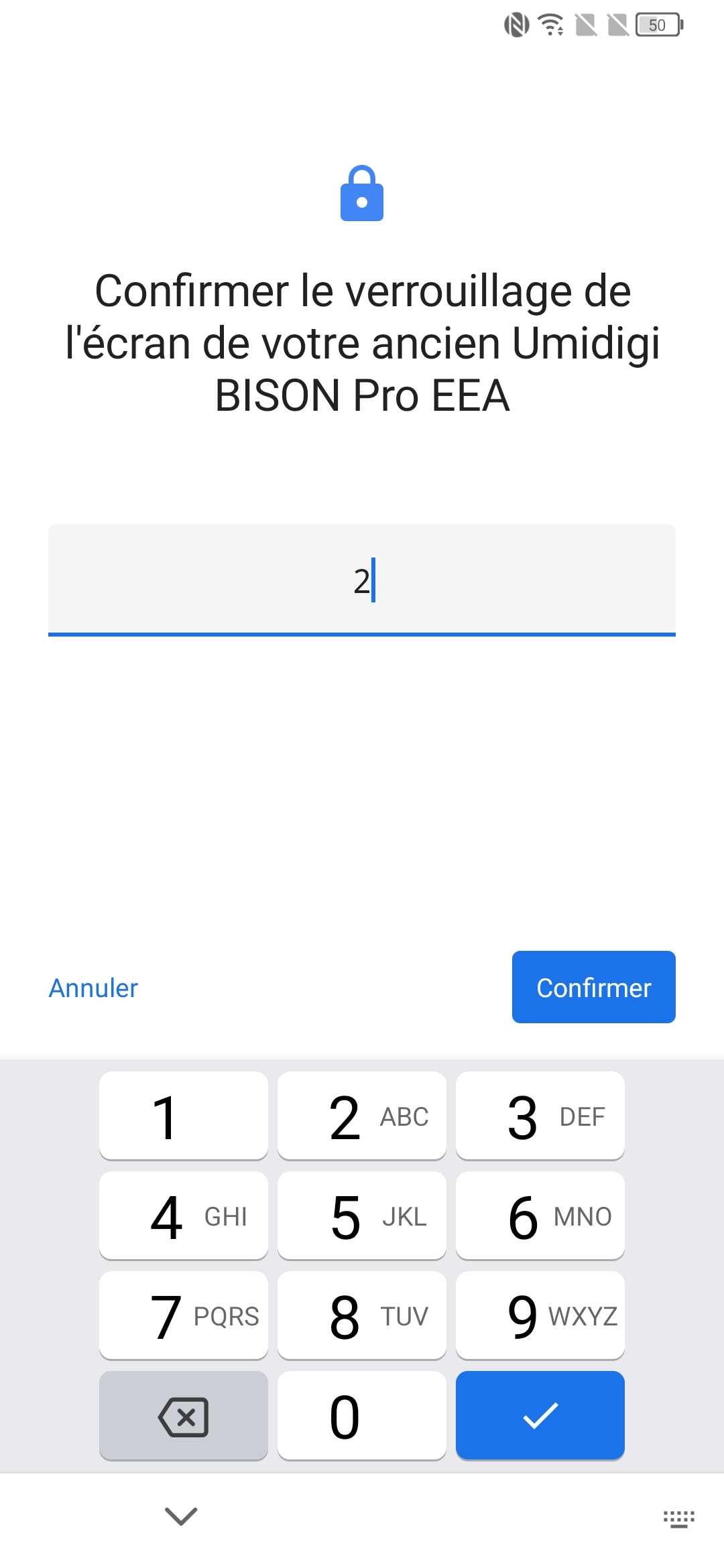Tap the 4 GHI key
The width and height of the screenshot is (724, 1568).
coord(183,1216)
